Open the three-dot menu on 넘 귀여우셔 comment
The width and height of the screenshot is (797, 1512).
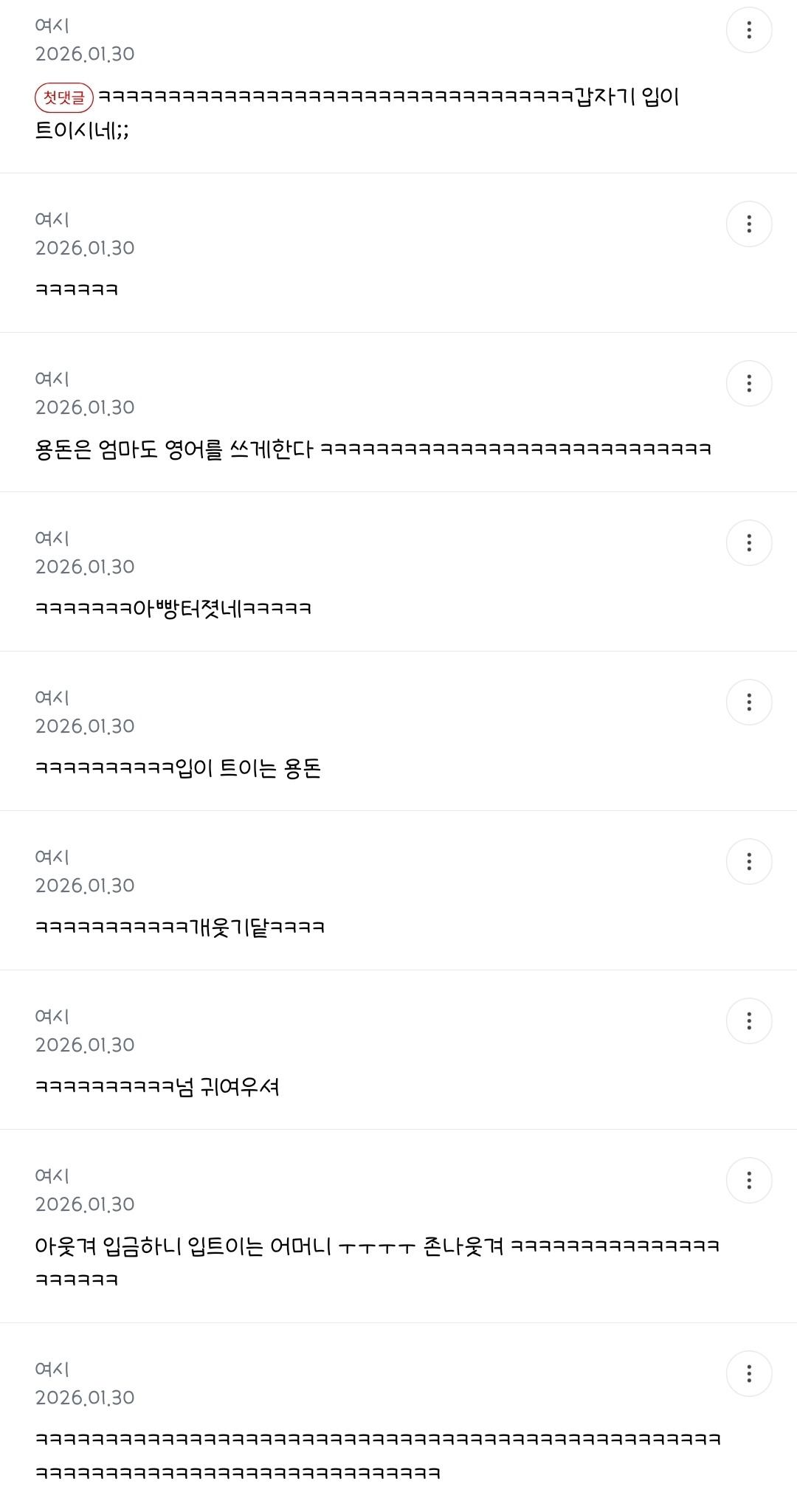click(749, 1021)
